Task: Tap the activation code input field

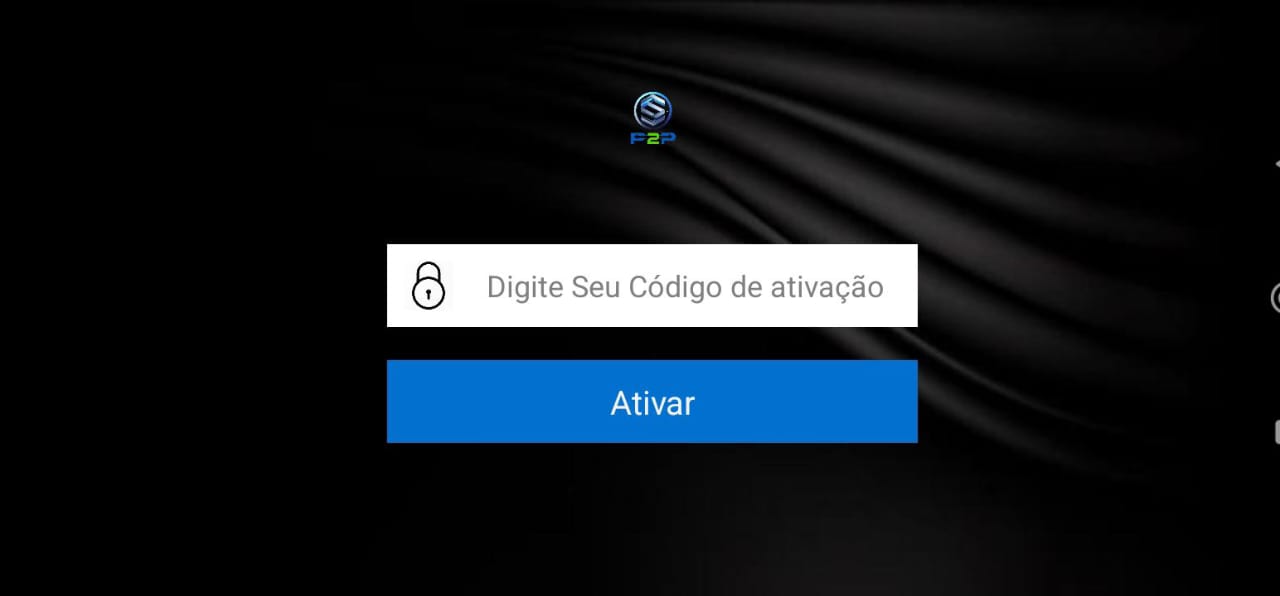Action: [684, 287]
